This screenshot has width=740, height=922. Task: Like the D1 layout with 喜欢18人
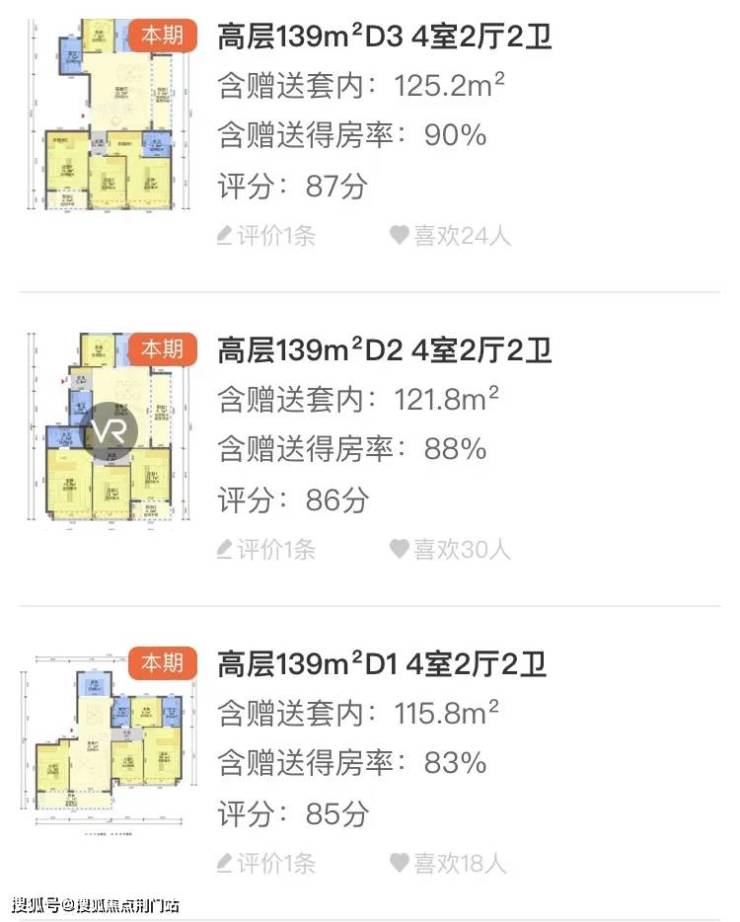450,862
